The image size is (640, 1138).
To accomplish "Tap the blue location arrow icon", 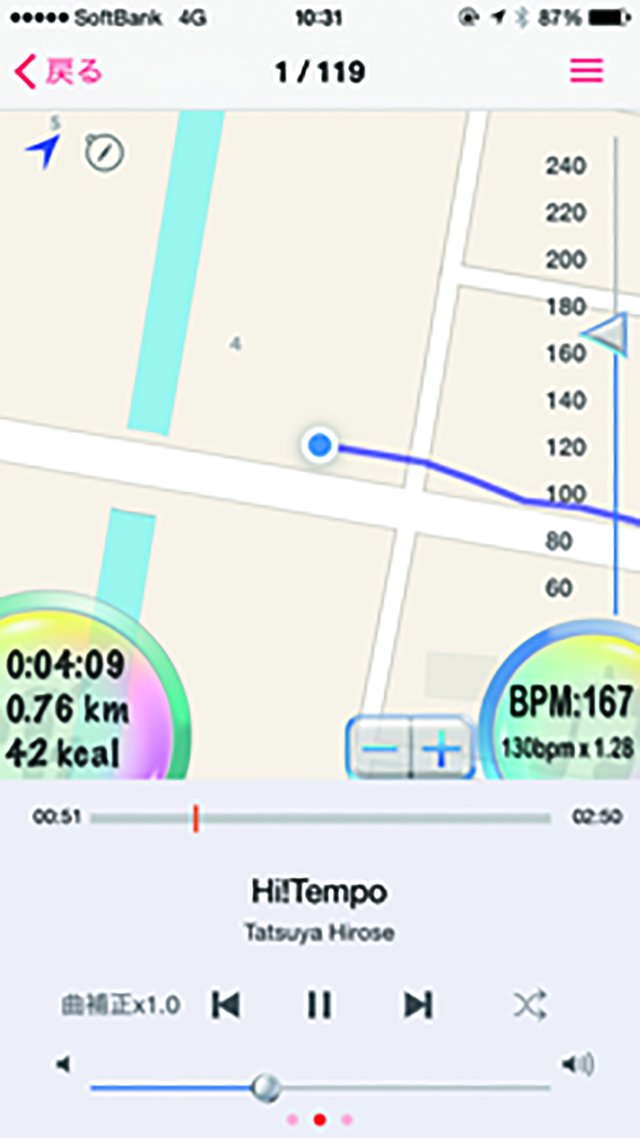I will pos(43,150).
